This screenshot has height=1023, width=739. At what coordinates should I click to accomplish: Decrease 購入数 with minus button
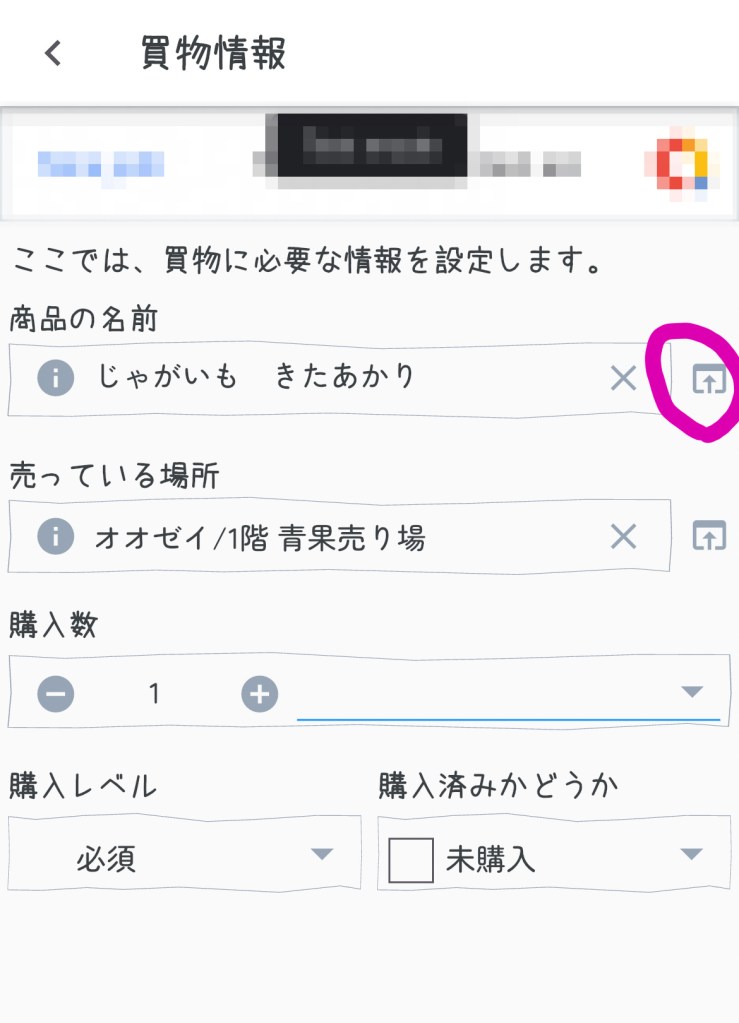point(56,693)
